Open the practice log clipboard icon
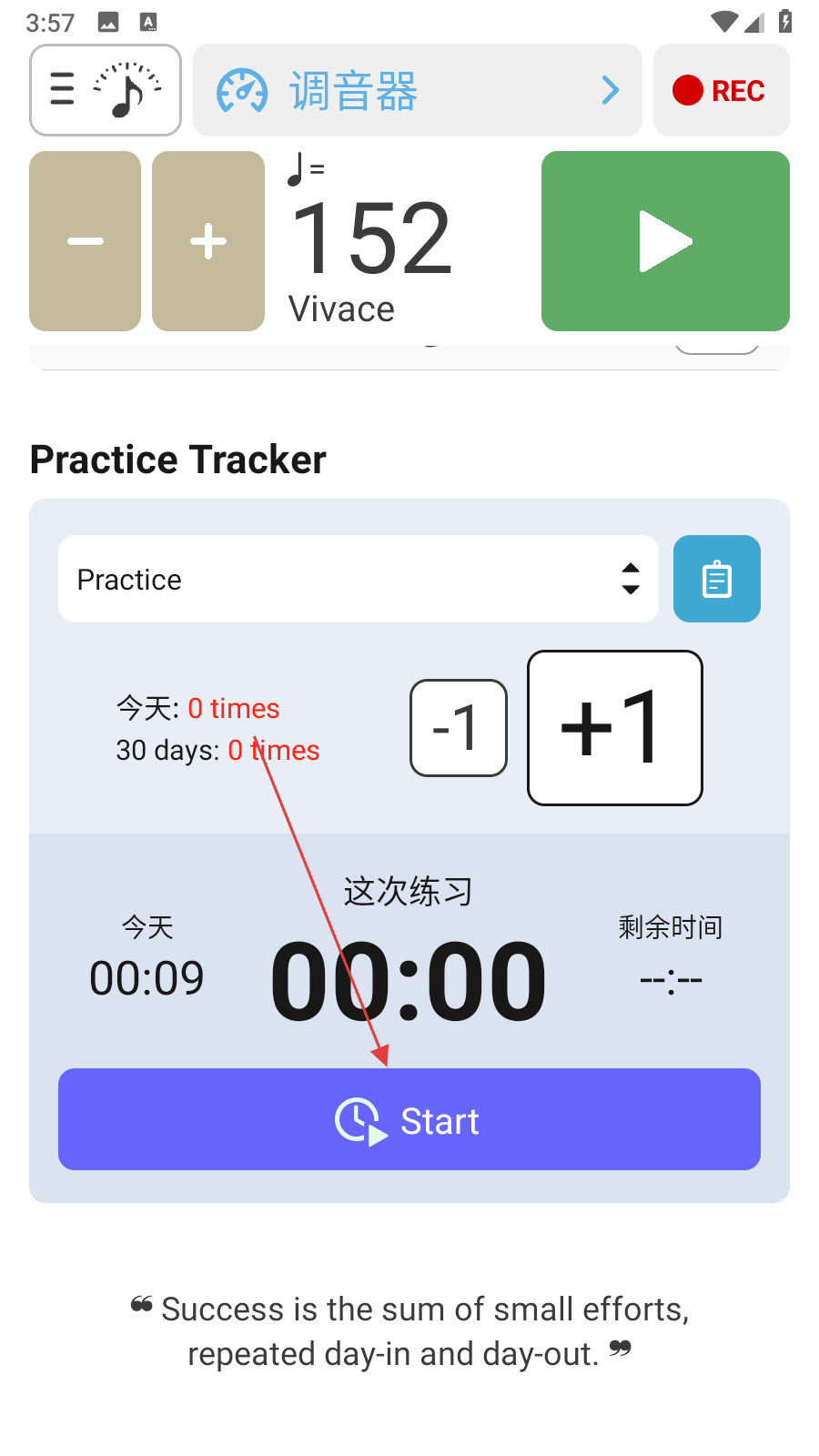The height and width of the screenshot is (1456, 819). point(716,579)
